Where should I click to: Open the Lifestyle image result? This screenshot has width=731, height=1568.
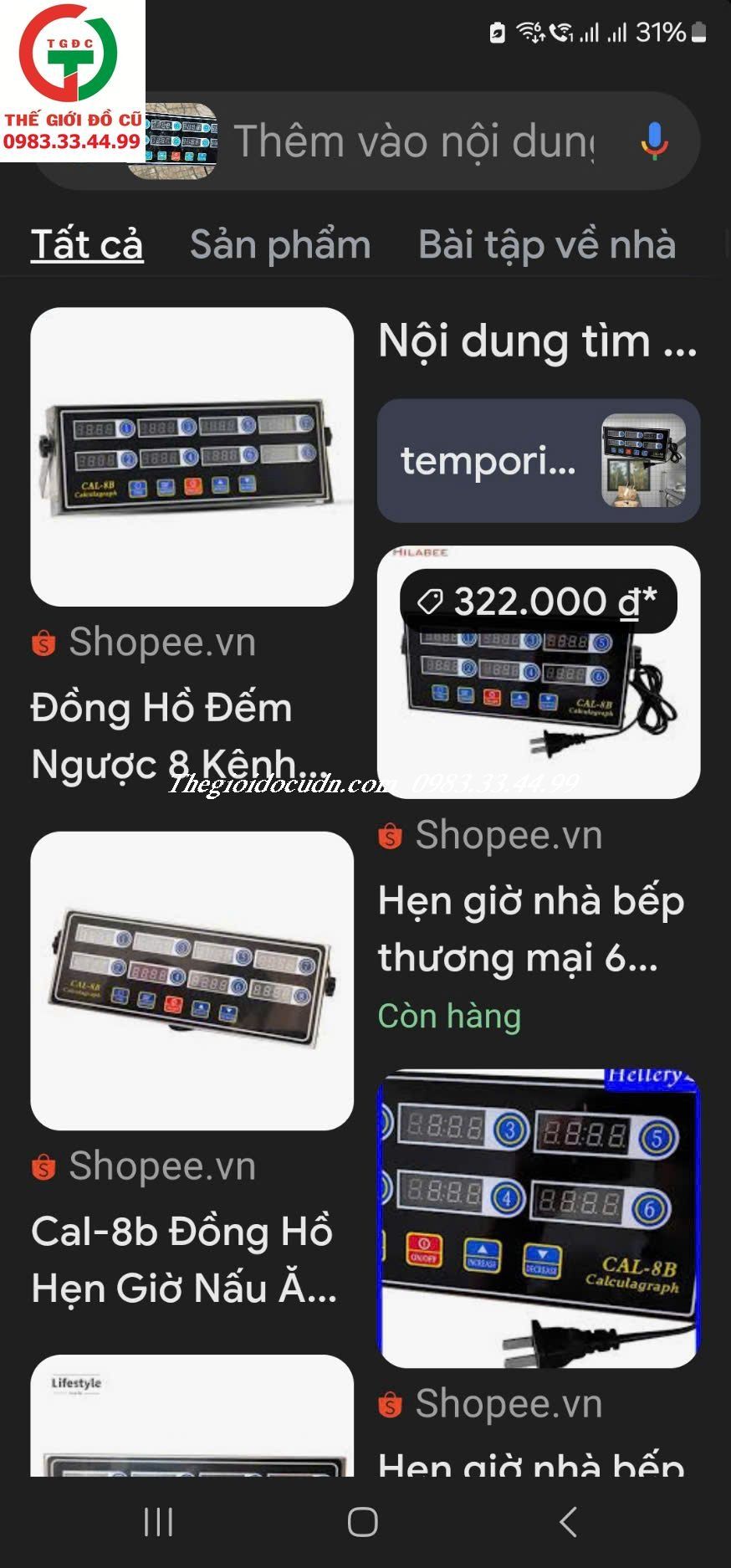tap(192, 1416)
